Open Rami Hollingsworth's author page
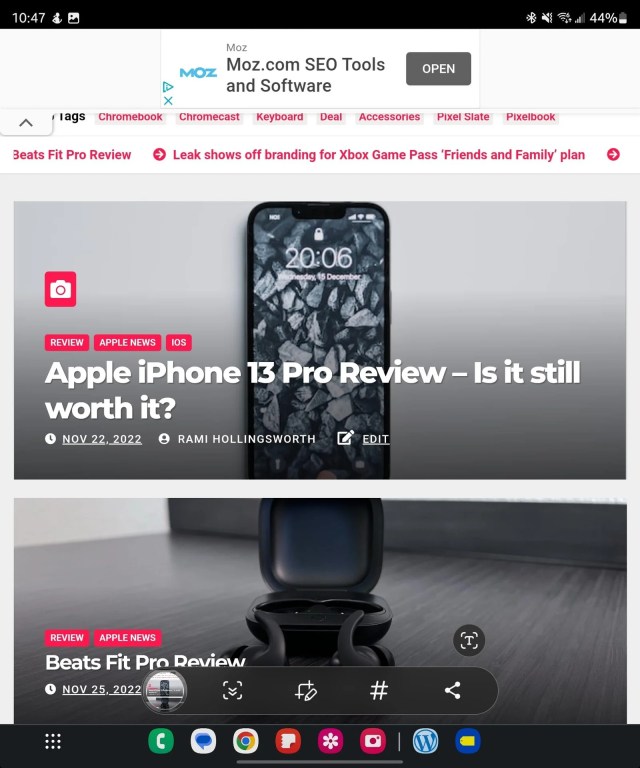This screenshot has width=640, height=768. 246,439
